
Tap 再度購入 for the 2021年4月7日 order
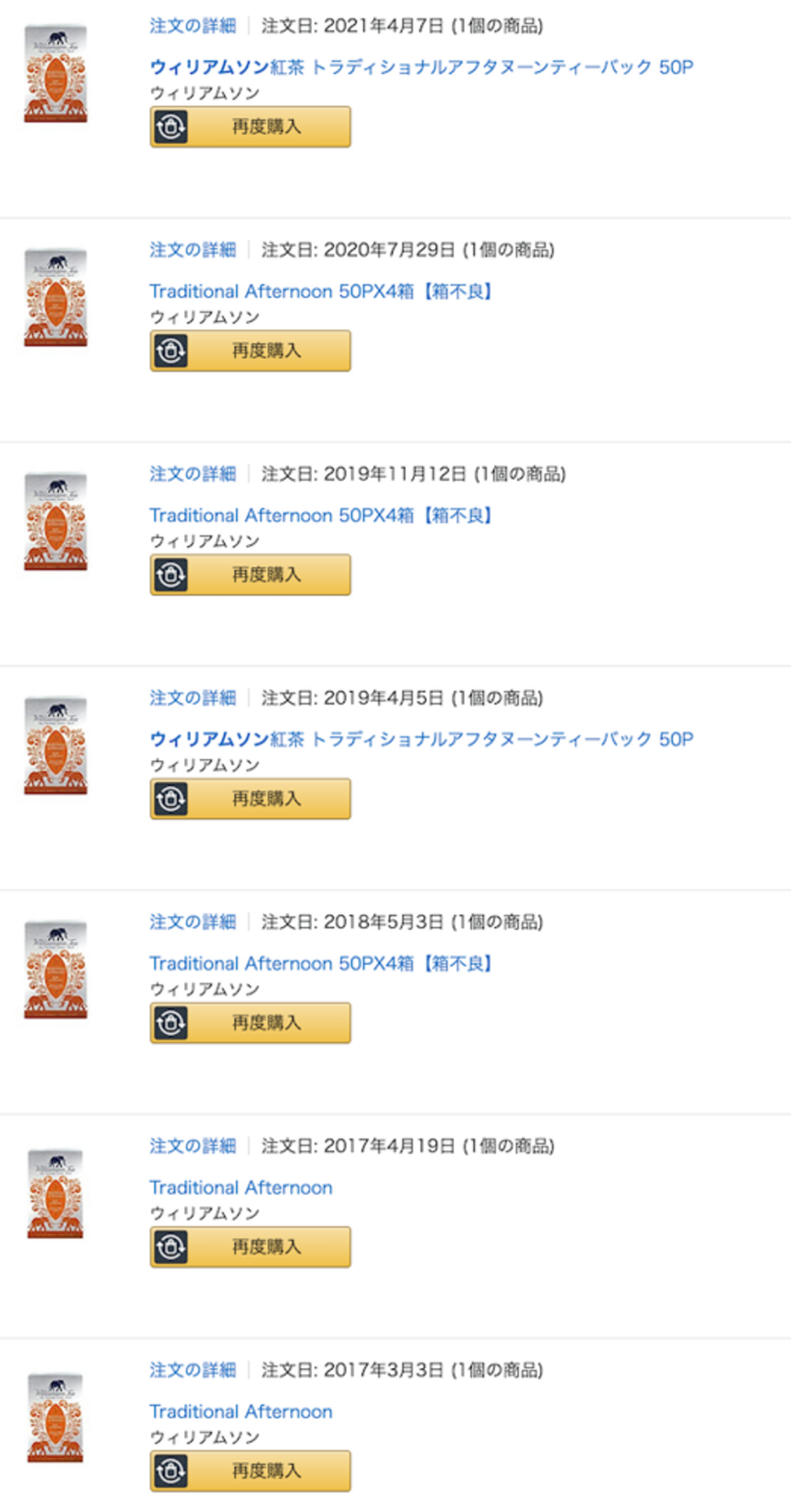[250, 127]
